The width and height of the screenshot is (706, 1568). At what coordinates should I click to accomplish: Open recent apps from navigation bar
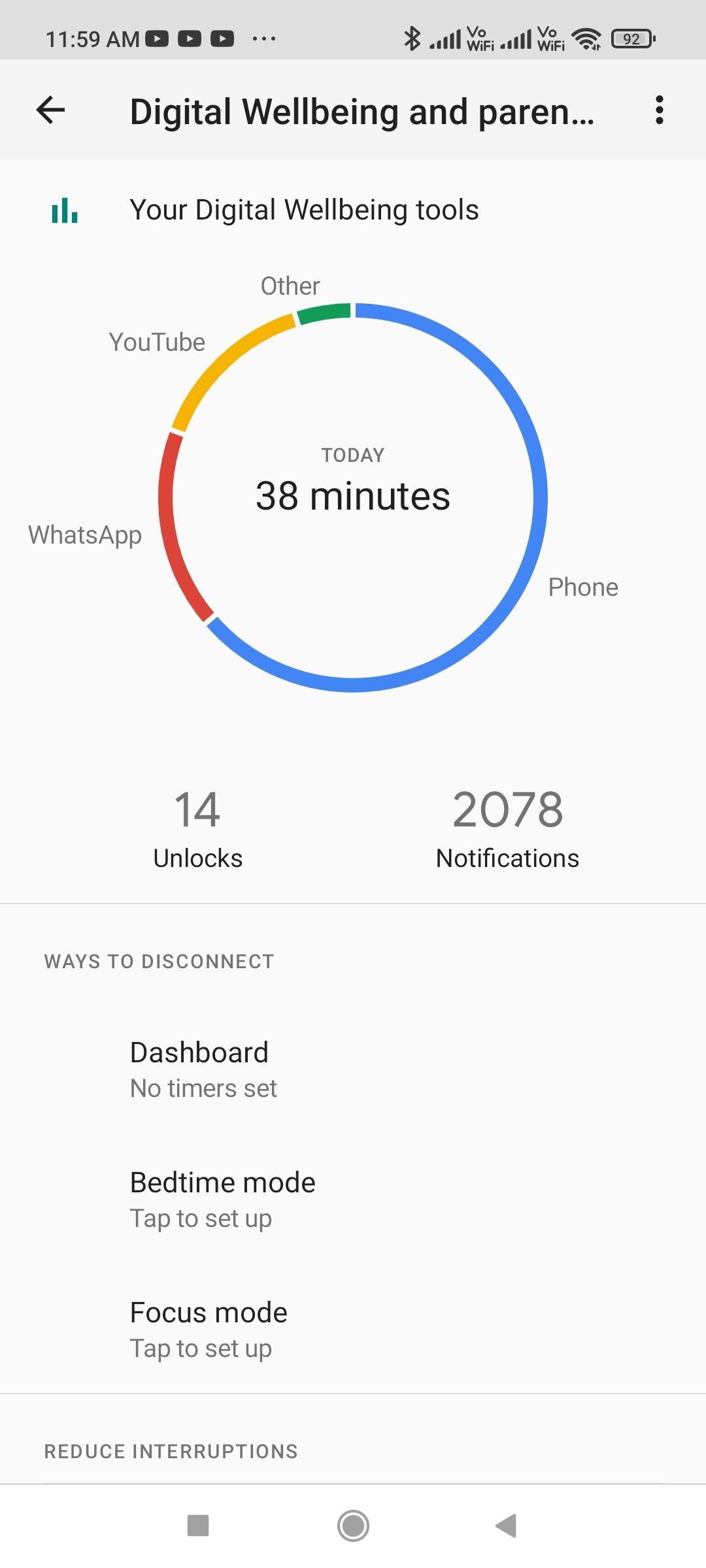[x=198, y=1526]
